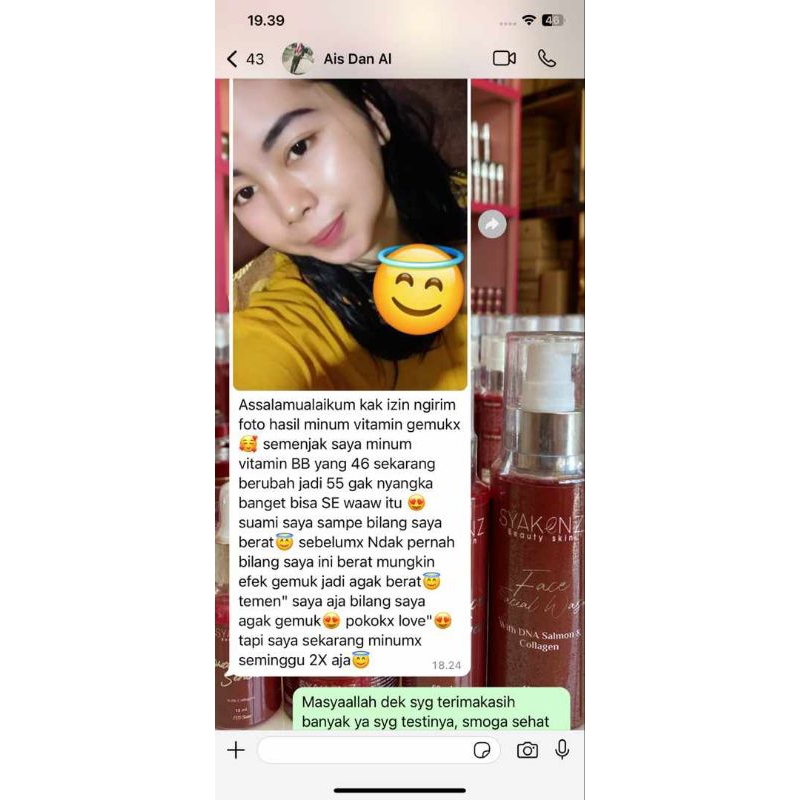Forward the photo message
Image resolution: width=800 pixels, height=800 pixels.
[492, 224]
